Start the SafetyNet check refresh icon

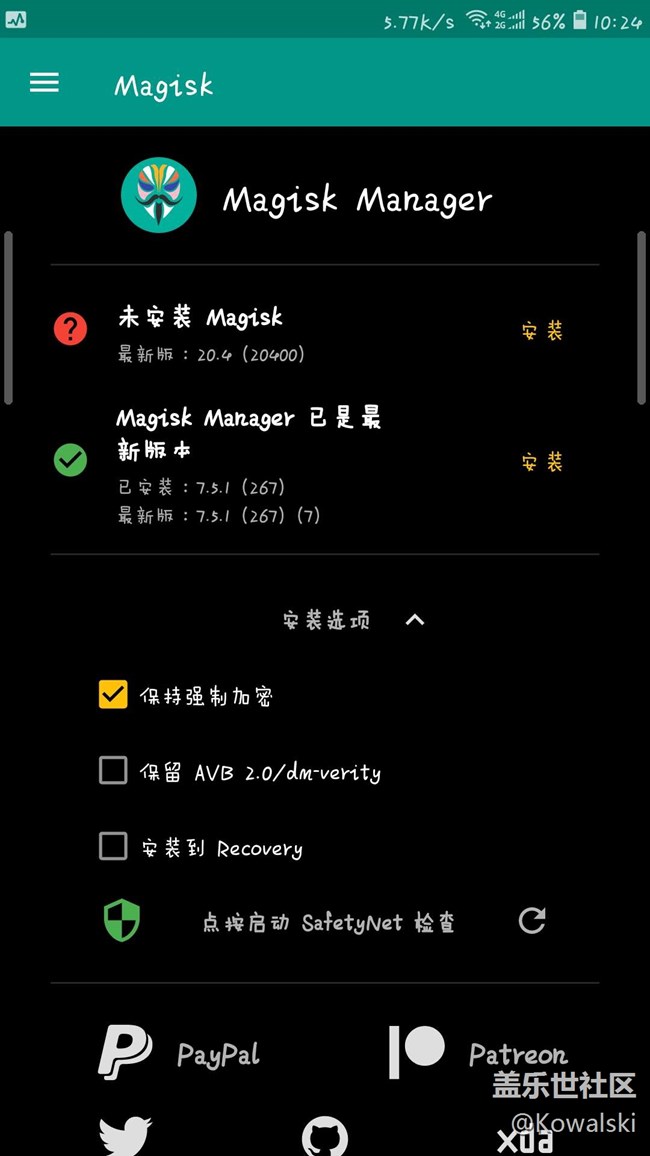tap(532, 921)
